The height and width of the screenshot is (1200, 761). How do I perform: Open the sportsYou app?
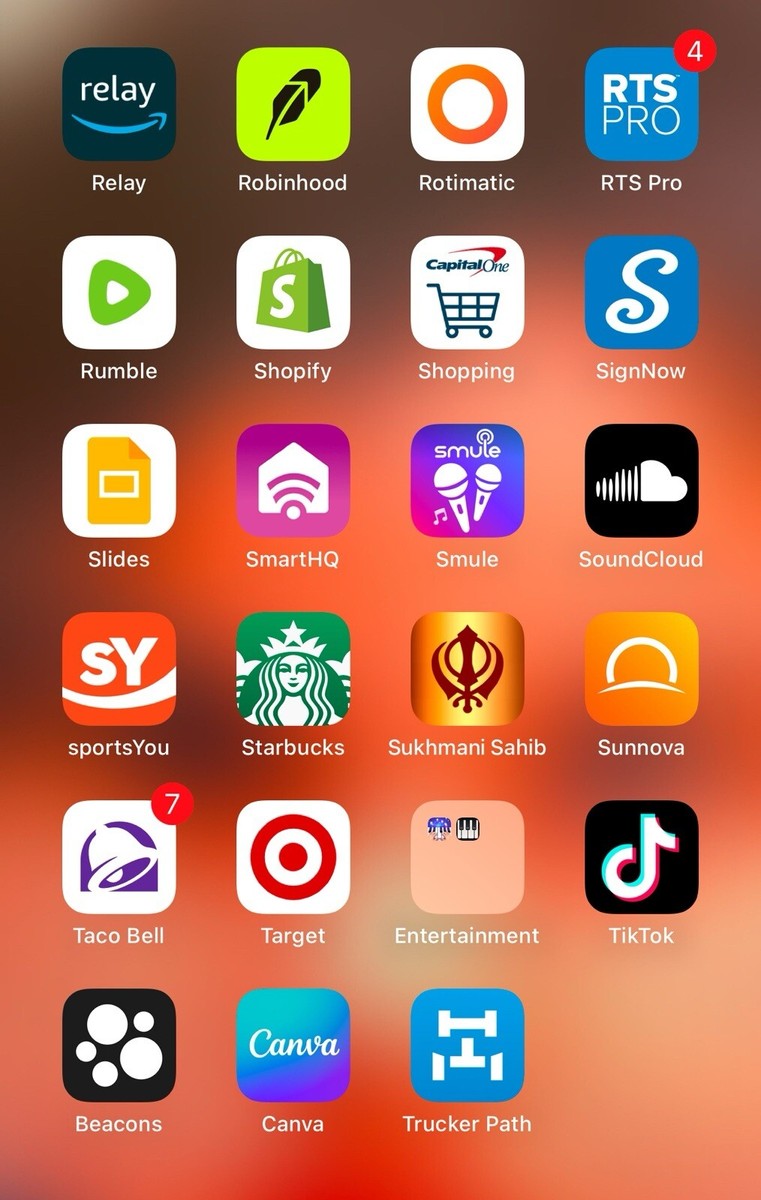[x=119, y=668]
